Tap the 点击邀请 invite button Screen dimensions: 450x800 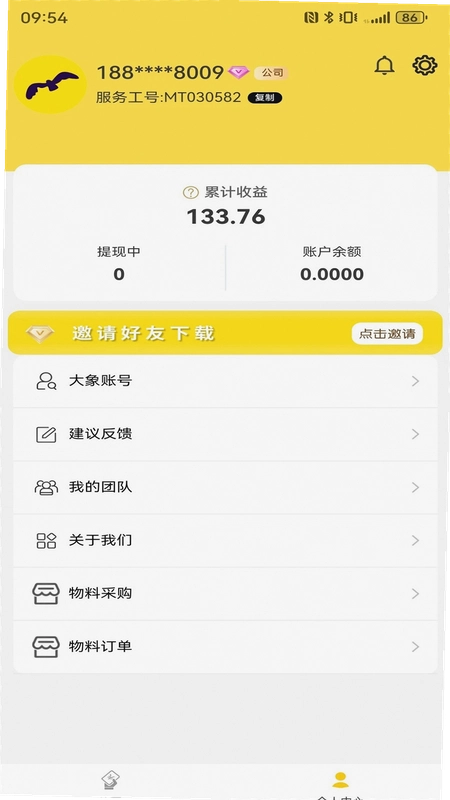pyautogui.click(x=387, y=334)
